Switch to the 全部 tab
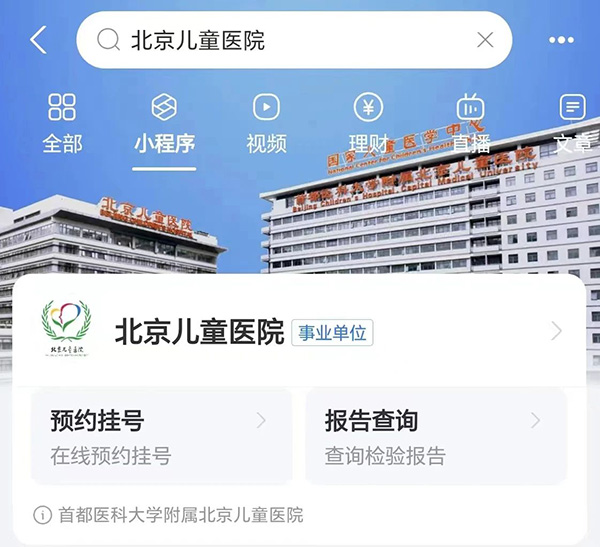600x547 pixels. point(62,124)
